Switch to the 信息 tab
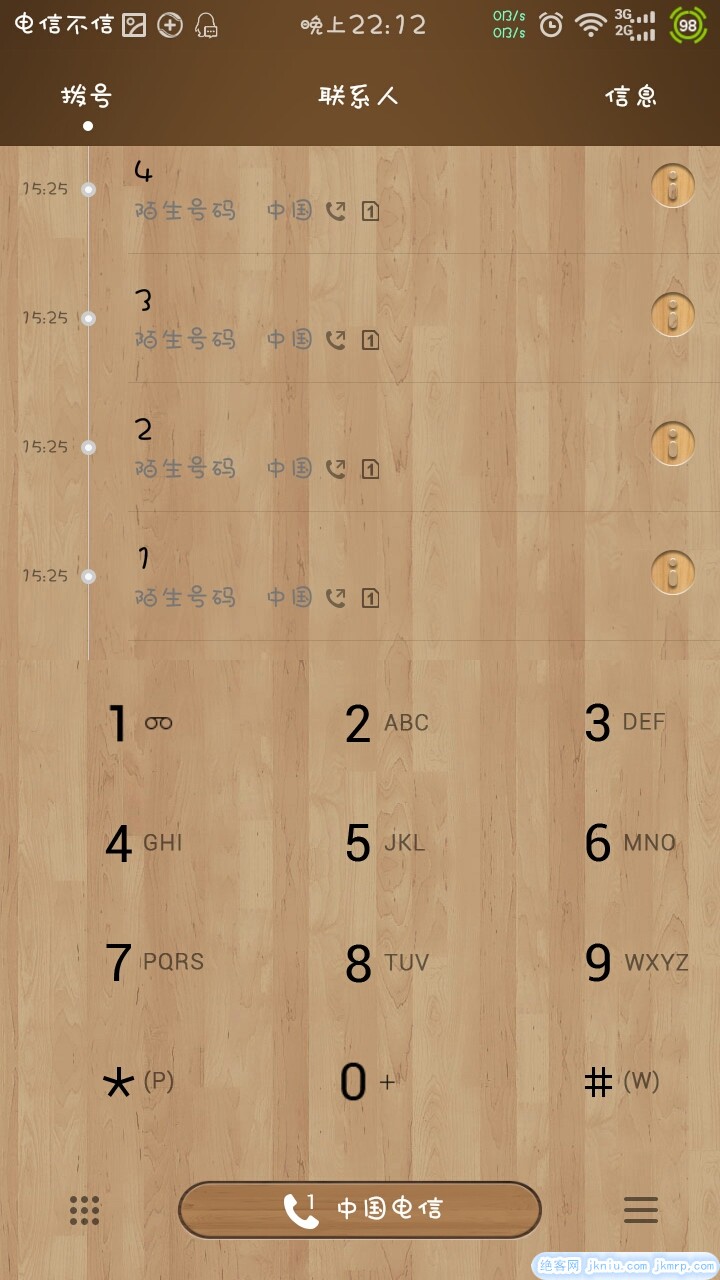Image resolution: width=720 pixels, height=1280 pixels. (631, 96)
